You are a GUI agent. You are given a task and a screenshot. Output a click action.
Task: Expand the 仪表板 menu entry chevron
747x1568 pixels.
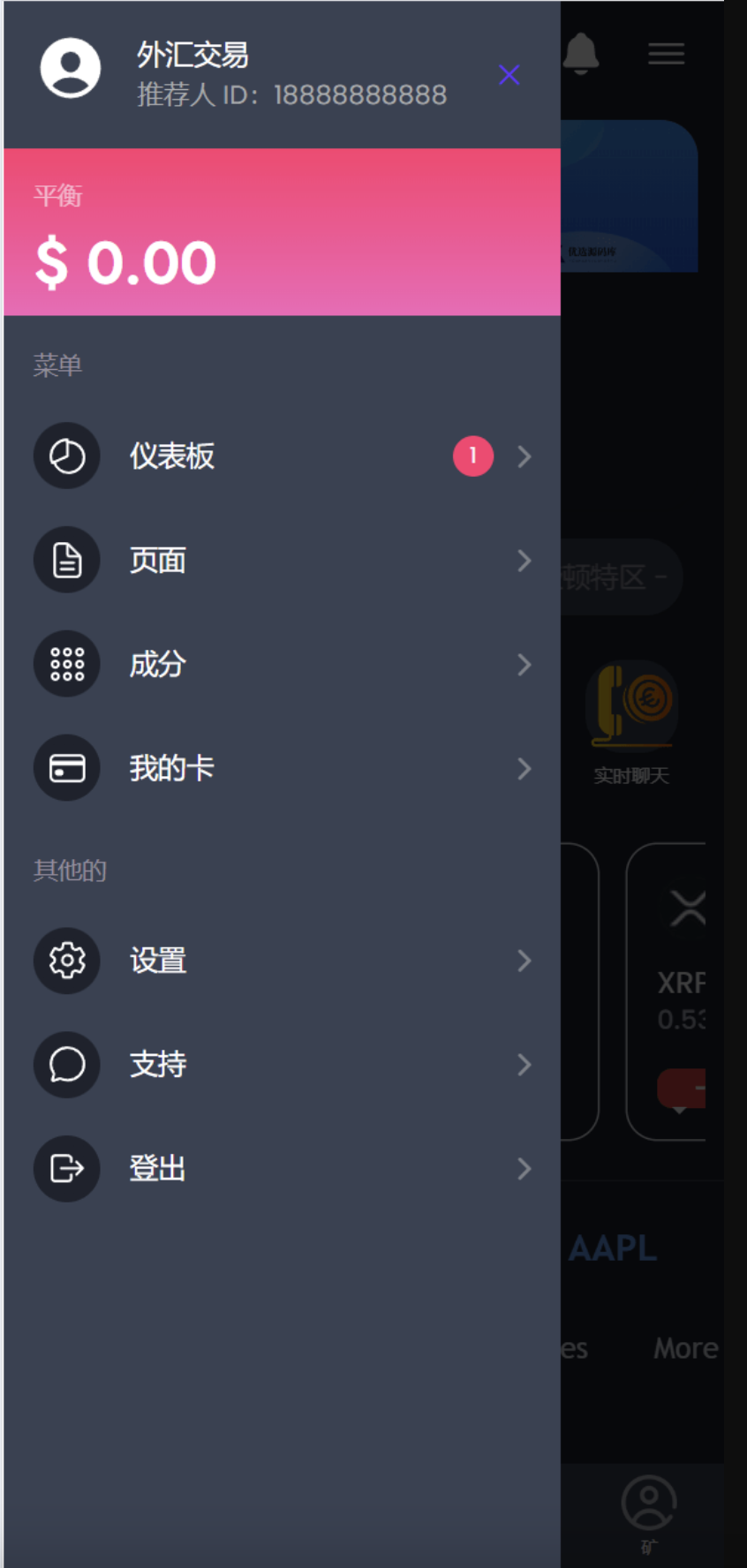(525, 456)
